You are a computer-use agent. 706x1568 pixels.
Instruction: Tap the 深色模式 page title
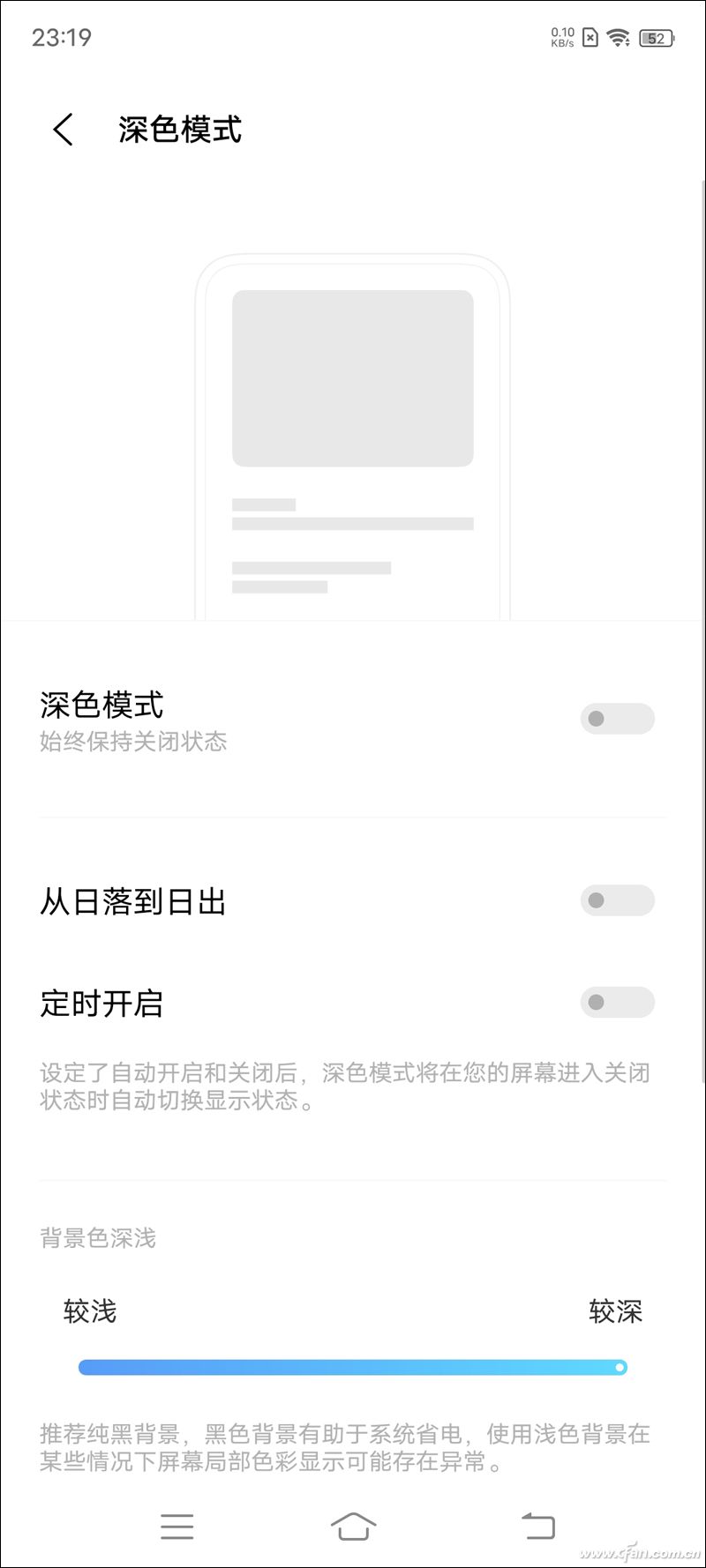click(179, 130)
